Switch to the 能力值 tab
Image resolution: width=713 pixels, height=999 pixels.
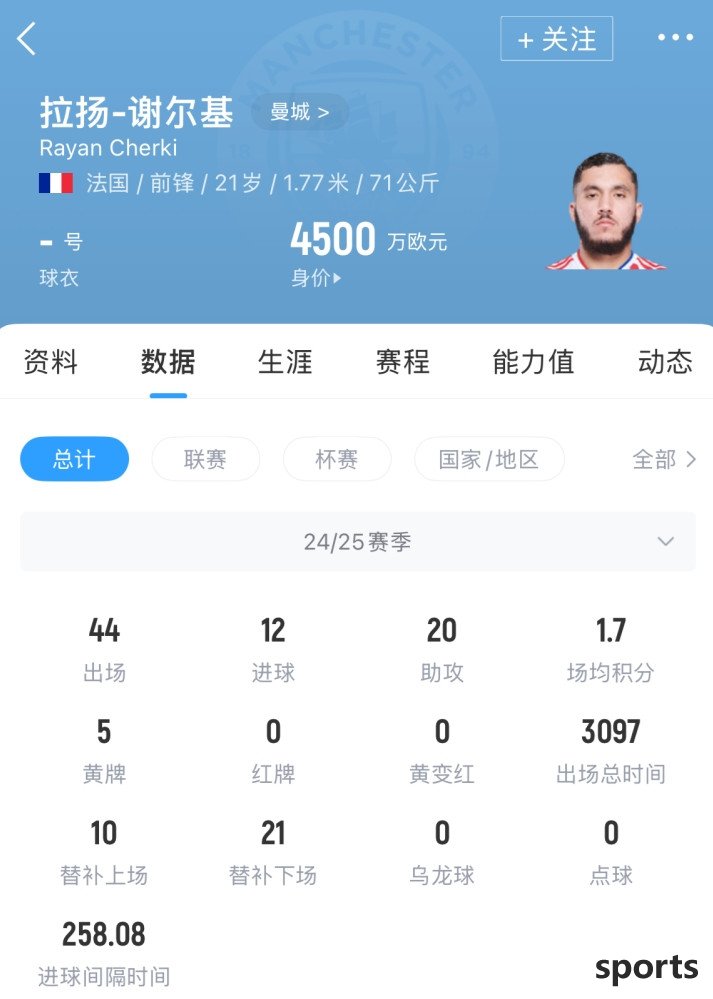533,362
